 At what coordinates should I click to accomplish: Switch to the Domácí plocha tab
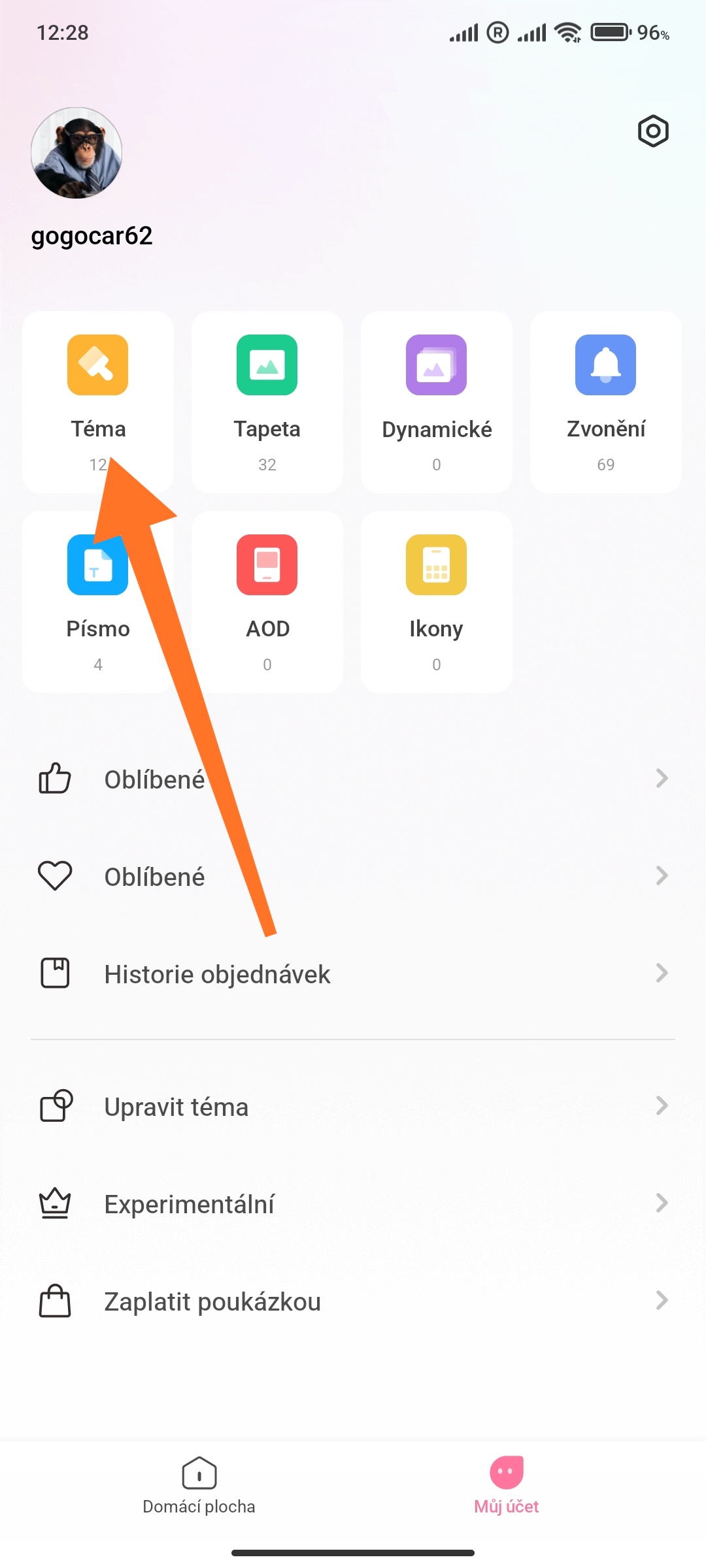click(199, 1485)
